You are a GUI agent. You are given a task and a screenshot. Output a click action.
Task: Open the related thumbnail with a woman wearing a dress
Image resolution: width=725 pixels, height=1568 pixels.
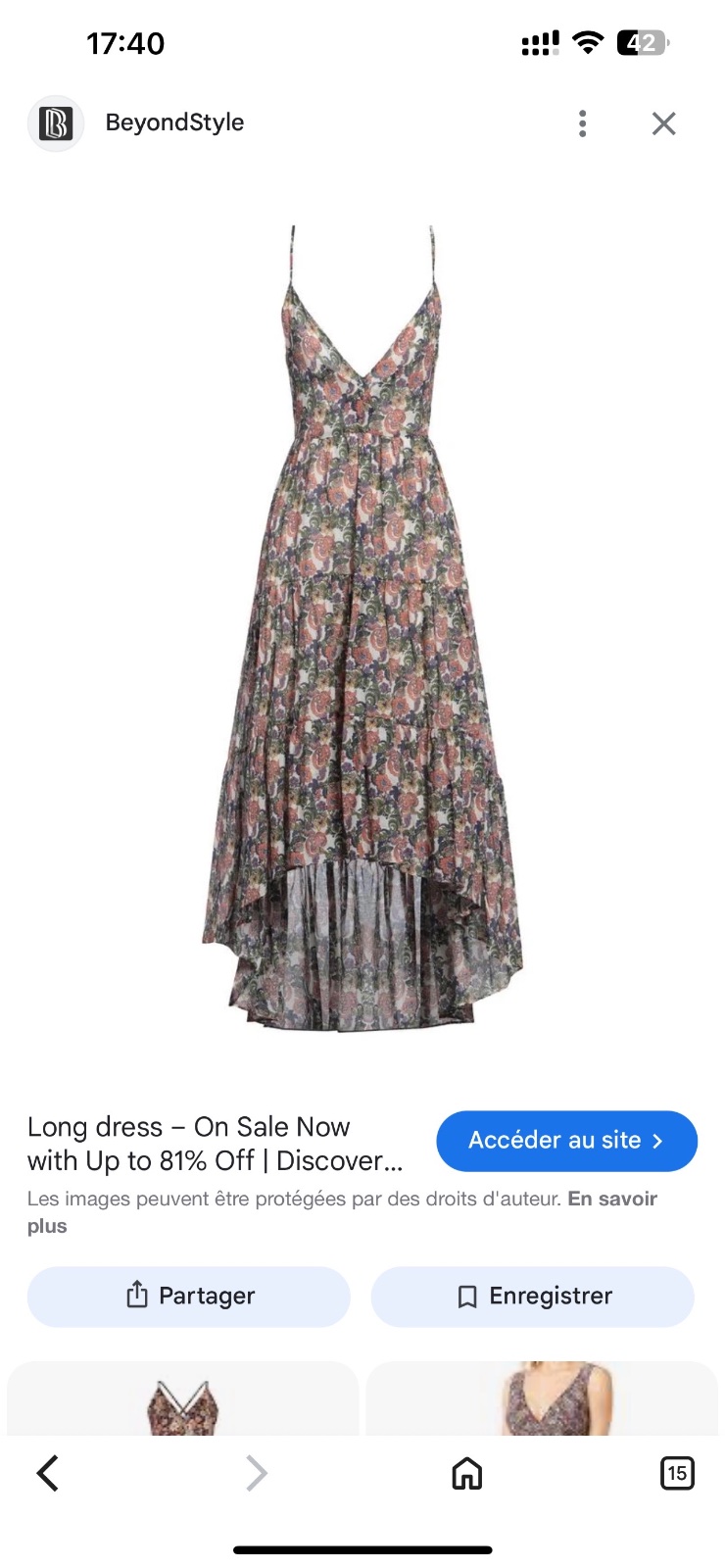click(x=542, y=1398)
